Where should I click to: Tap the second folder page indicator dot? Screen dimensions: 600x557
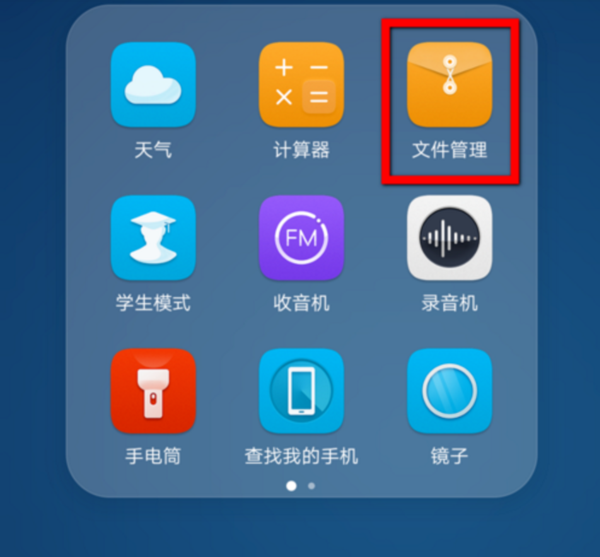[x=311, y=486]
